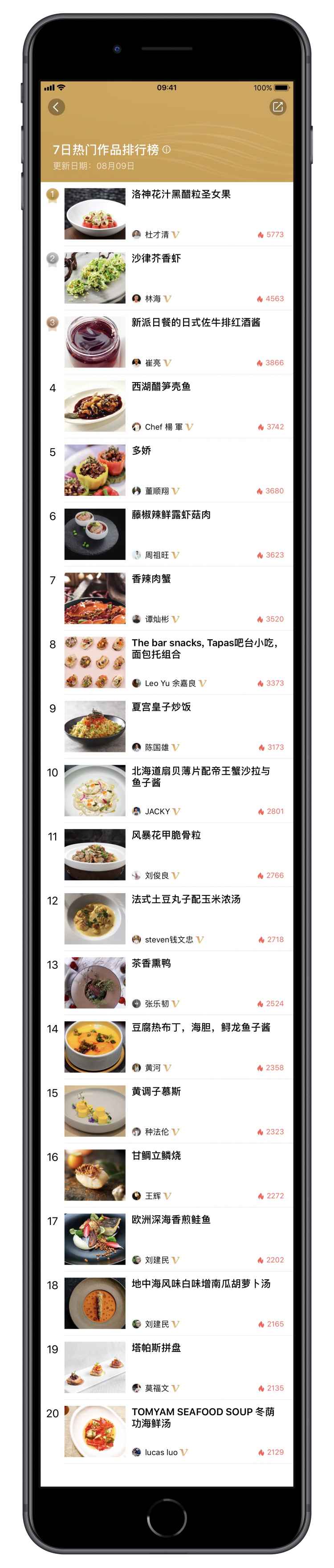The height and width of the screenshot is (1568, 334).
Task: Select the dish named 多娇
Action: (x=142, y=450)
